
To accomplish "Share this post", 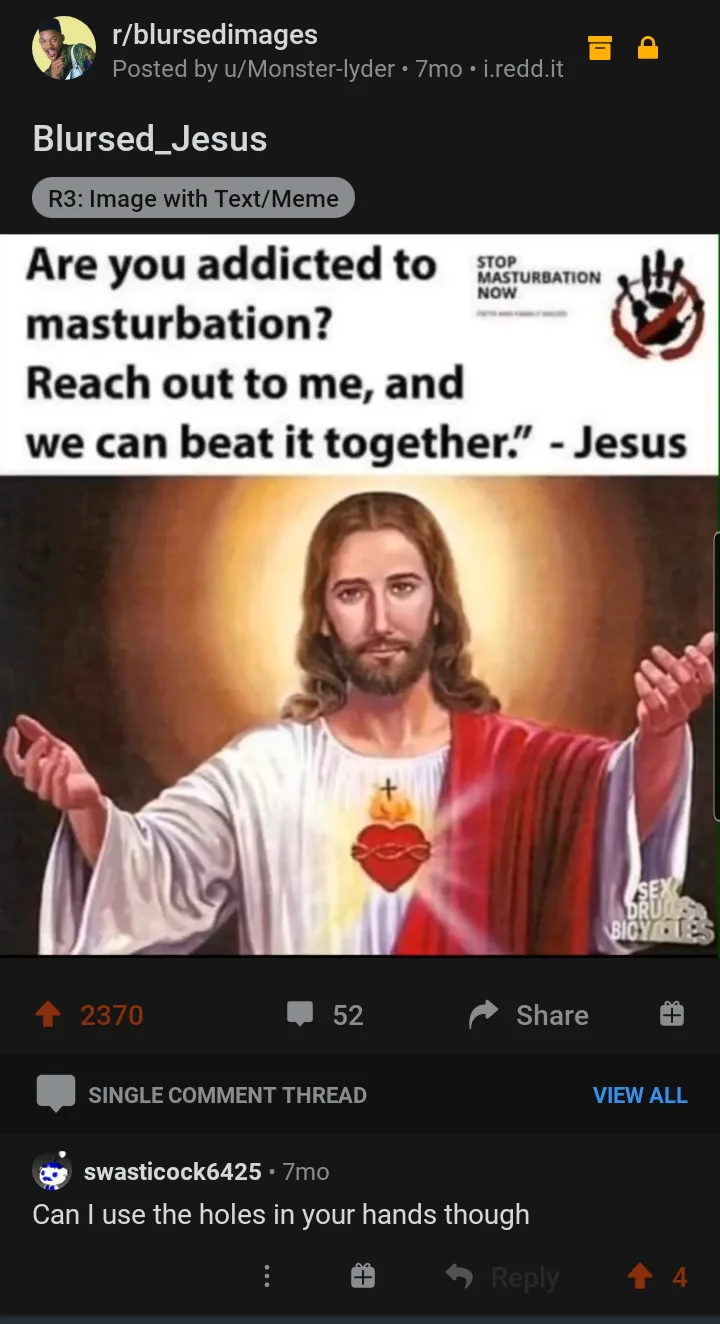I will [x=530, y=1015].
